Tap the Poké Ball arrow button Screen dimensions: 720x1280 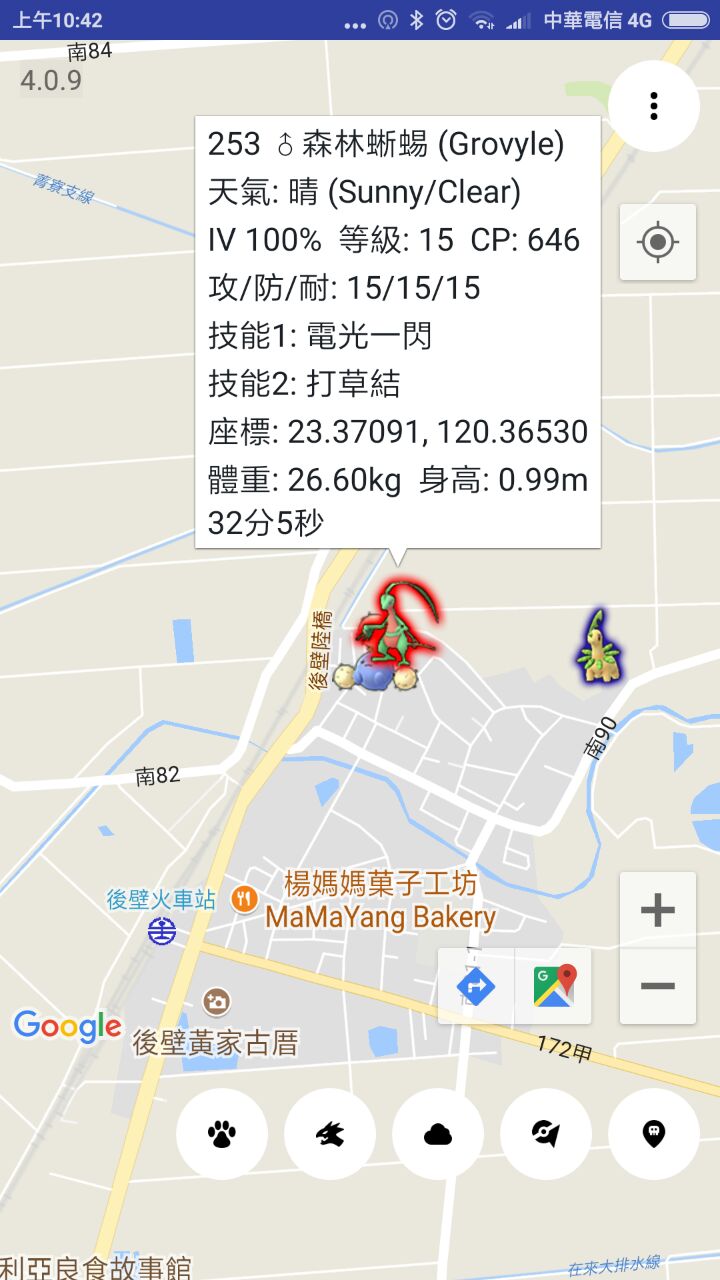click(546, 1134)
